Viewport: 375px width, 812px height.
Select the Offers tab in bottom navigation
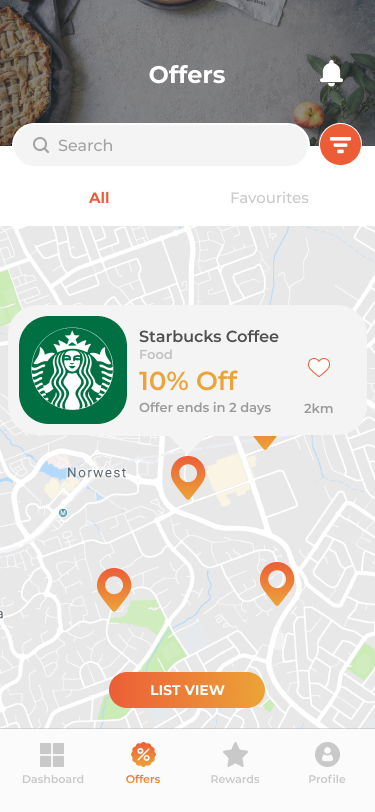pos(143,763)
